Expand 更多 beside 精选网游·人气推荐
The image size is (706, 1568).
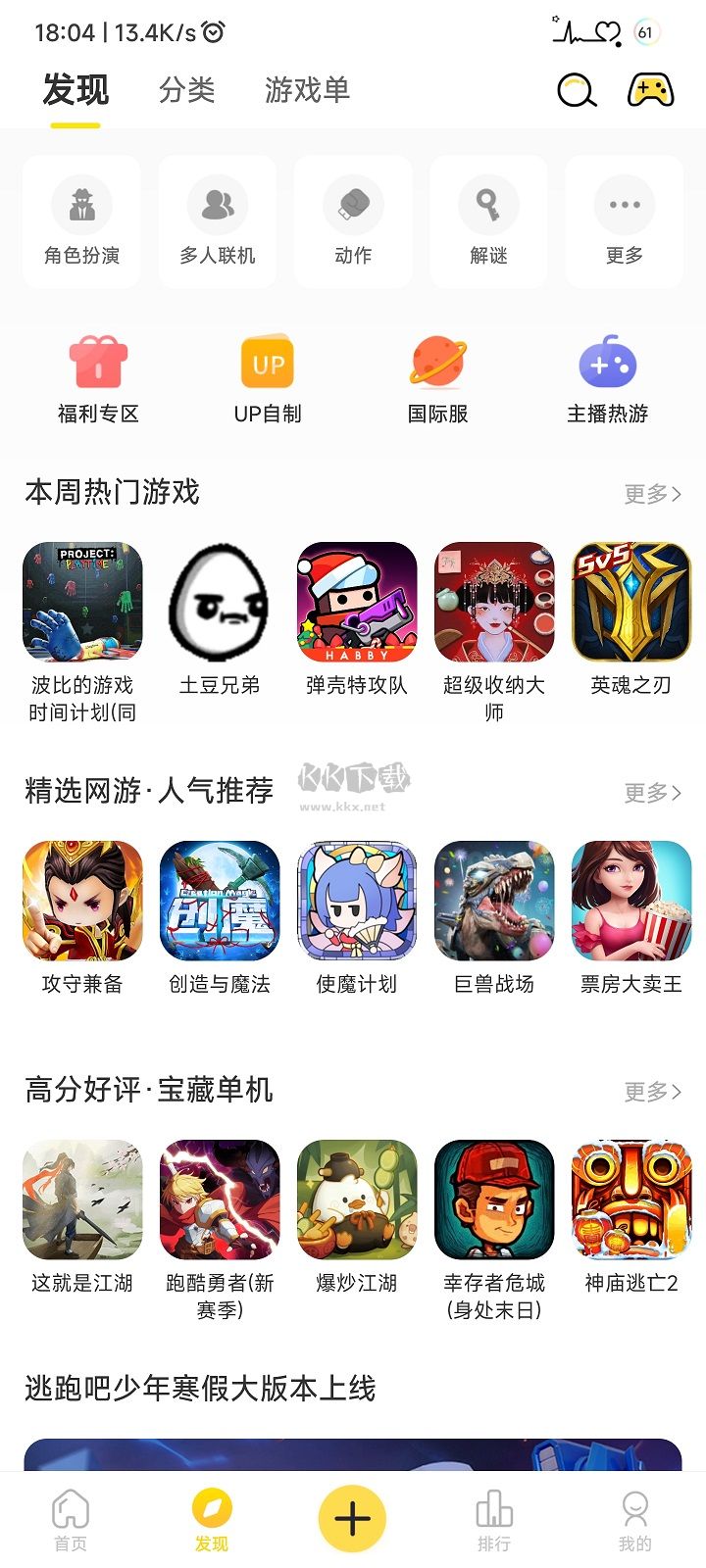(652, 792)
